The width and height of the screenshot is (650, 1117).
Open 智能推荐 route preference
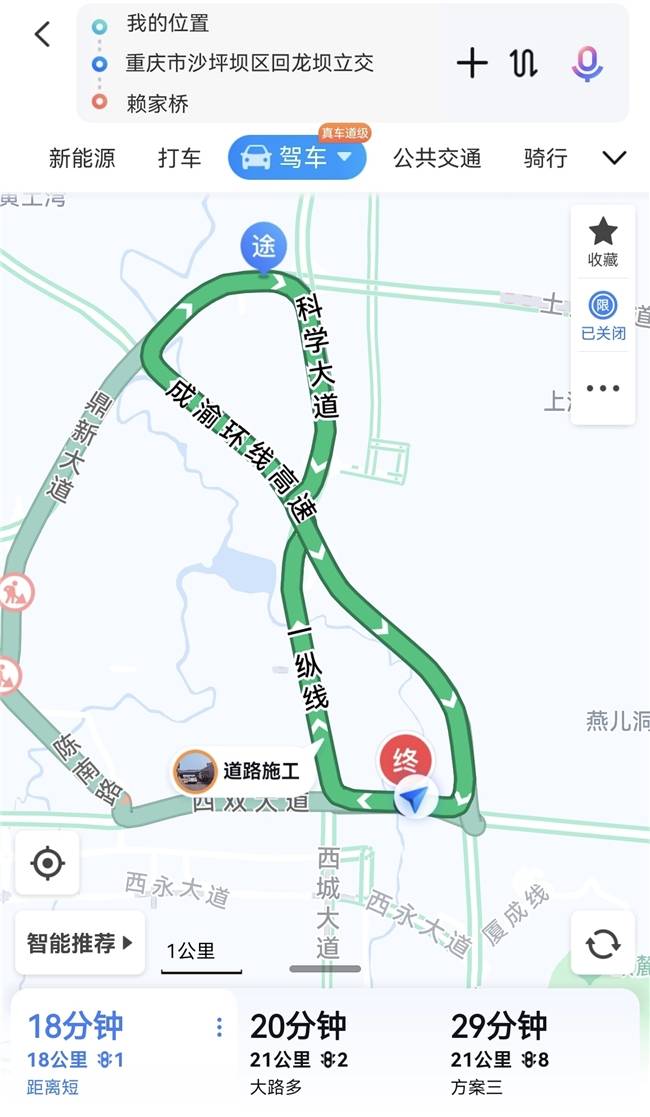click(x=80, y=943)
